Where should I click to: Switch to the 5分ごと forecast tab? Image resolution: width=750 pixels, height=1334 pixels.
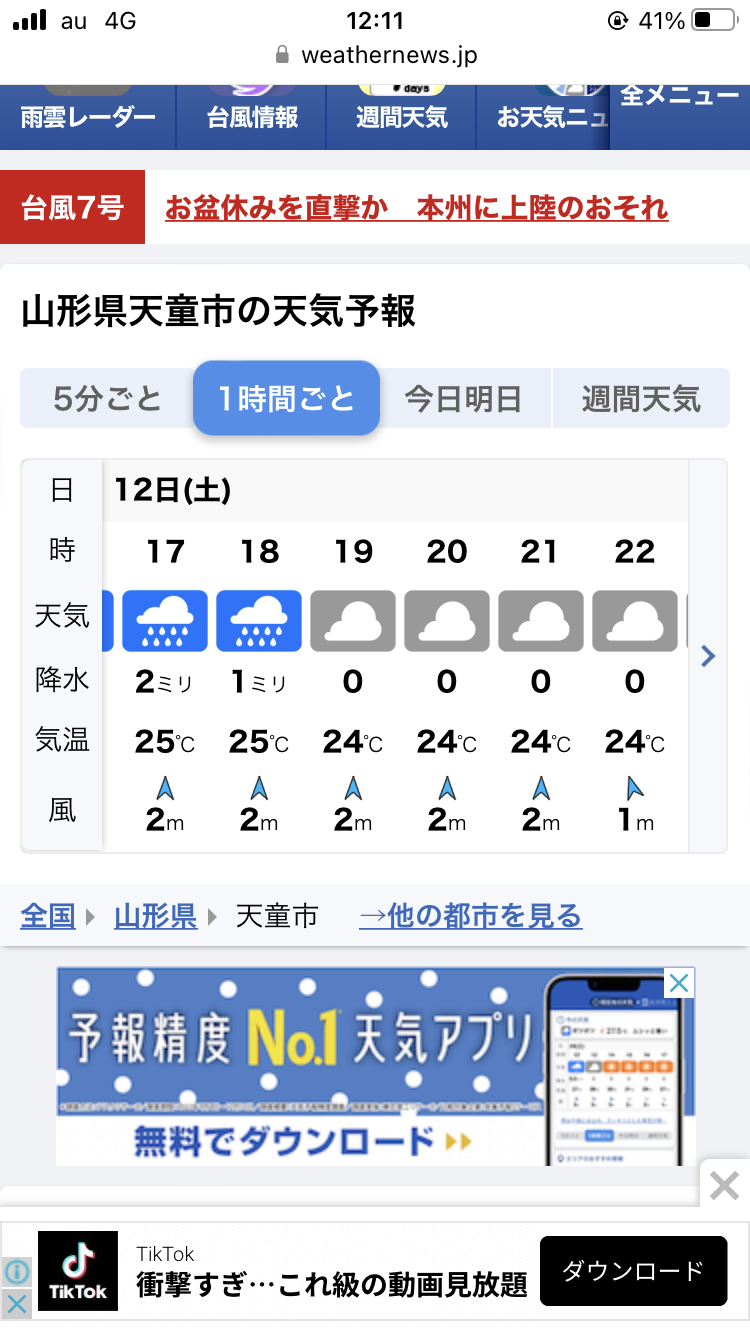[x=107, y=399]
